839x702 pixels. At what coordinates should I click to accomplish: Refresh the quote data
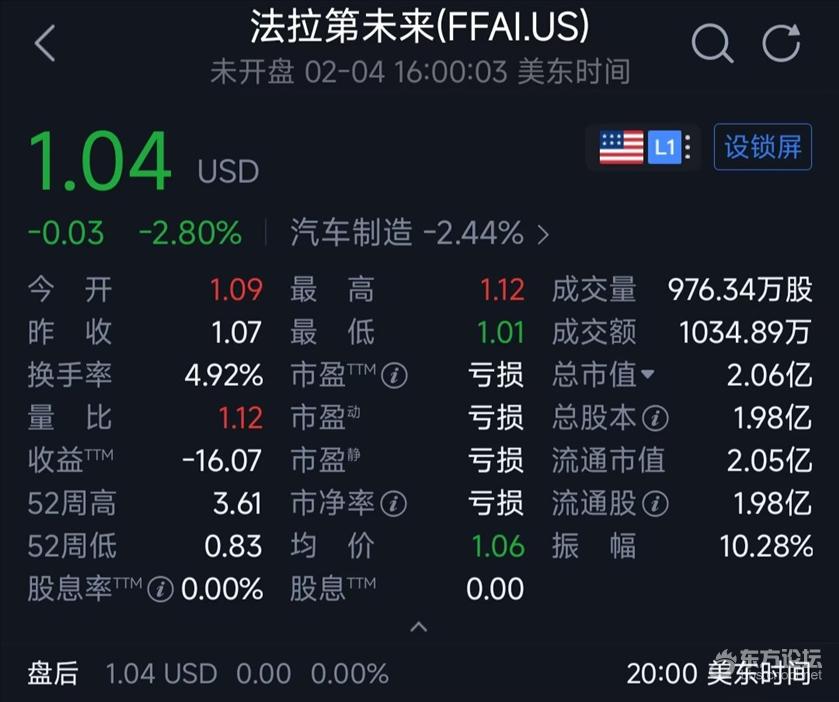coord(781,43)
